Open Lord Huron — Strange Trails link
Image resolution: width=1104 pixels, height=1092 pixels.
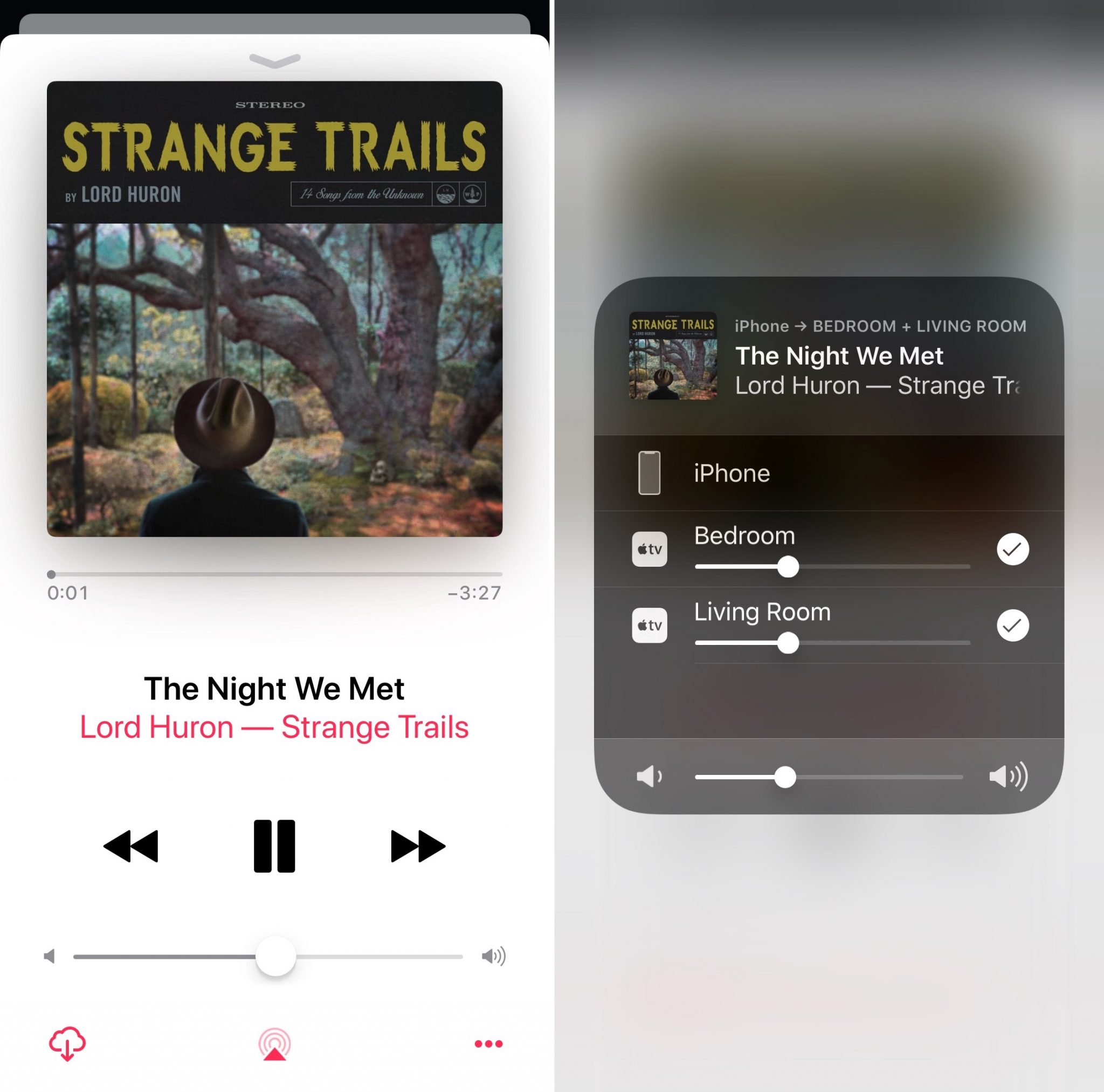(x=274, y=727)
